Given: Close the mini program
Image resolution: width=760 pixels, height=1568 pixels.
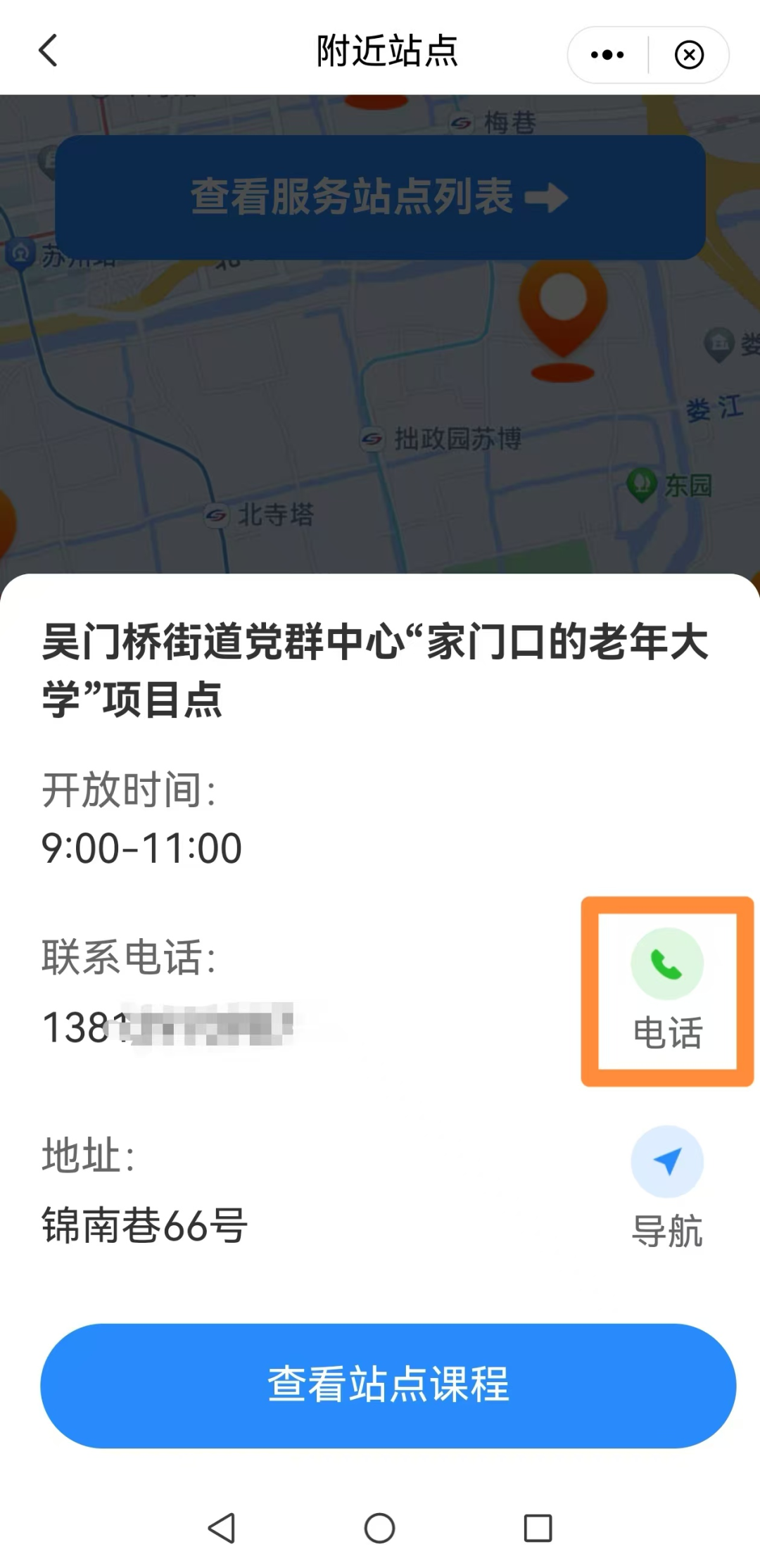Looking at the screenshot, I should click(689, 55).
